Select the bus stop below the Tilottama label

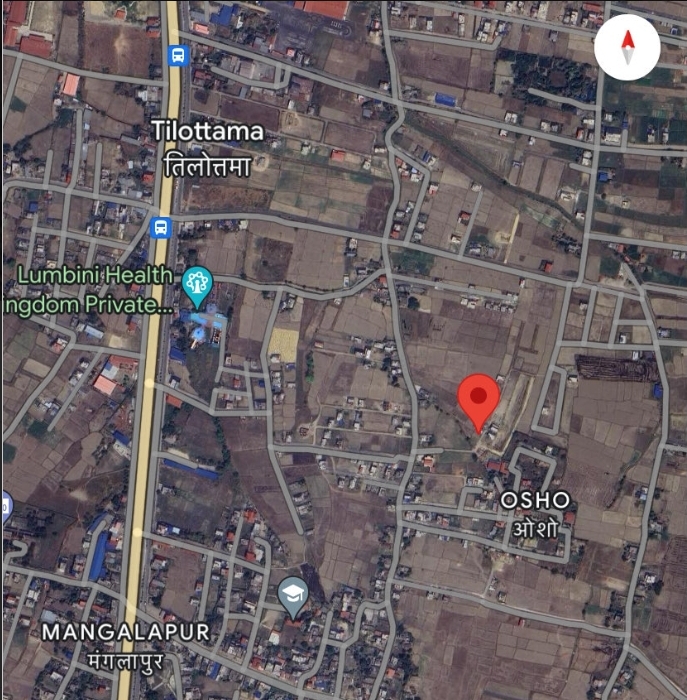click(x=160, y=227)
